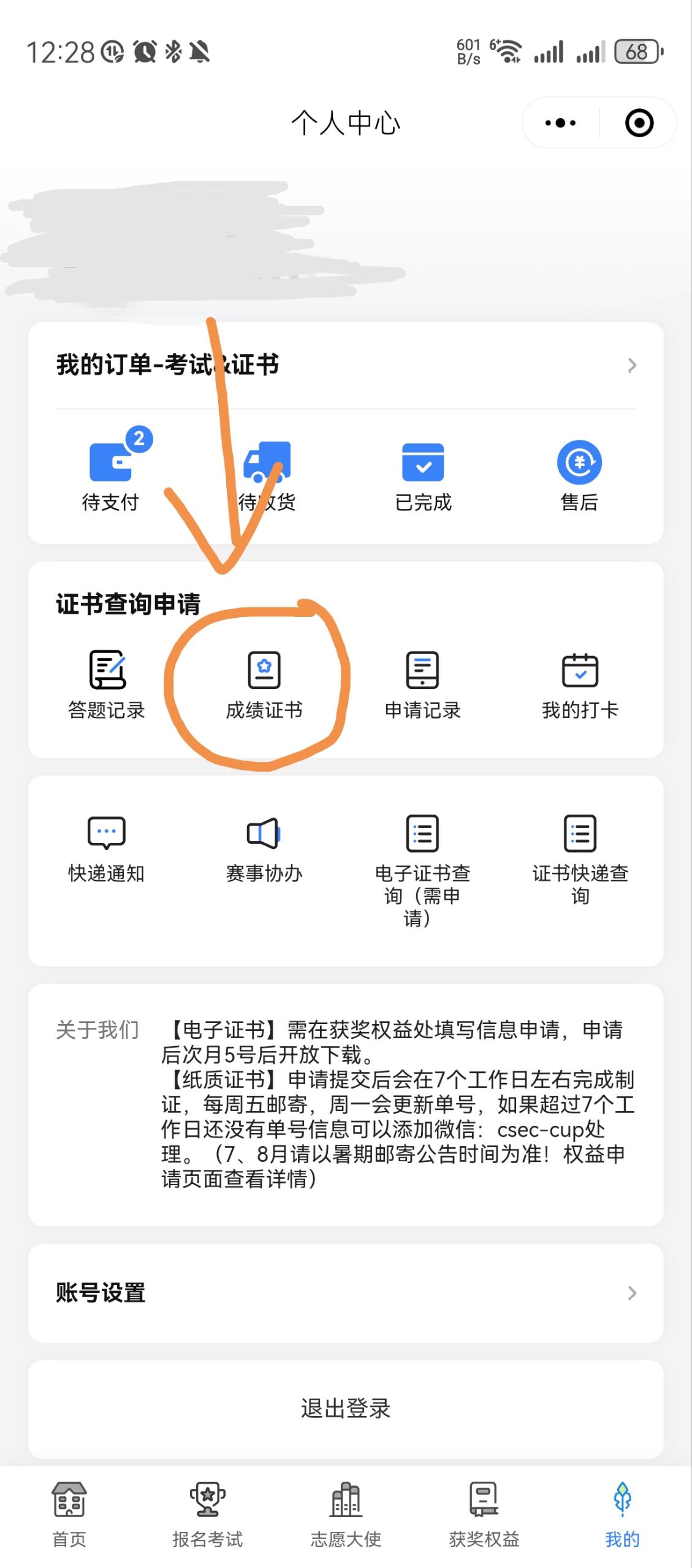
Task: Select 赛事协办 event co-organizing
Action: (264, 849)
